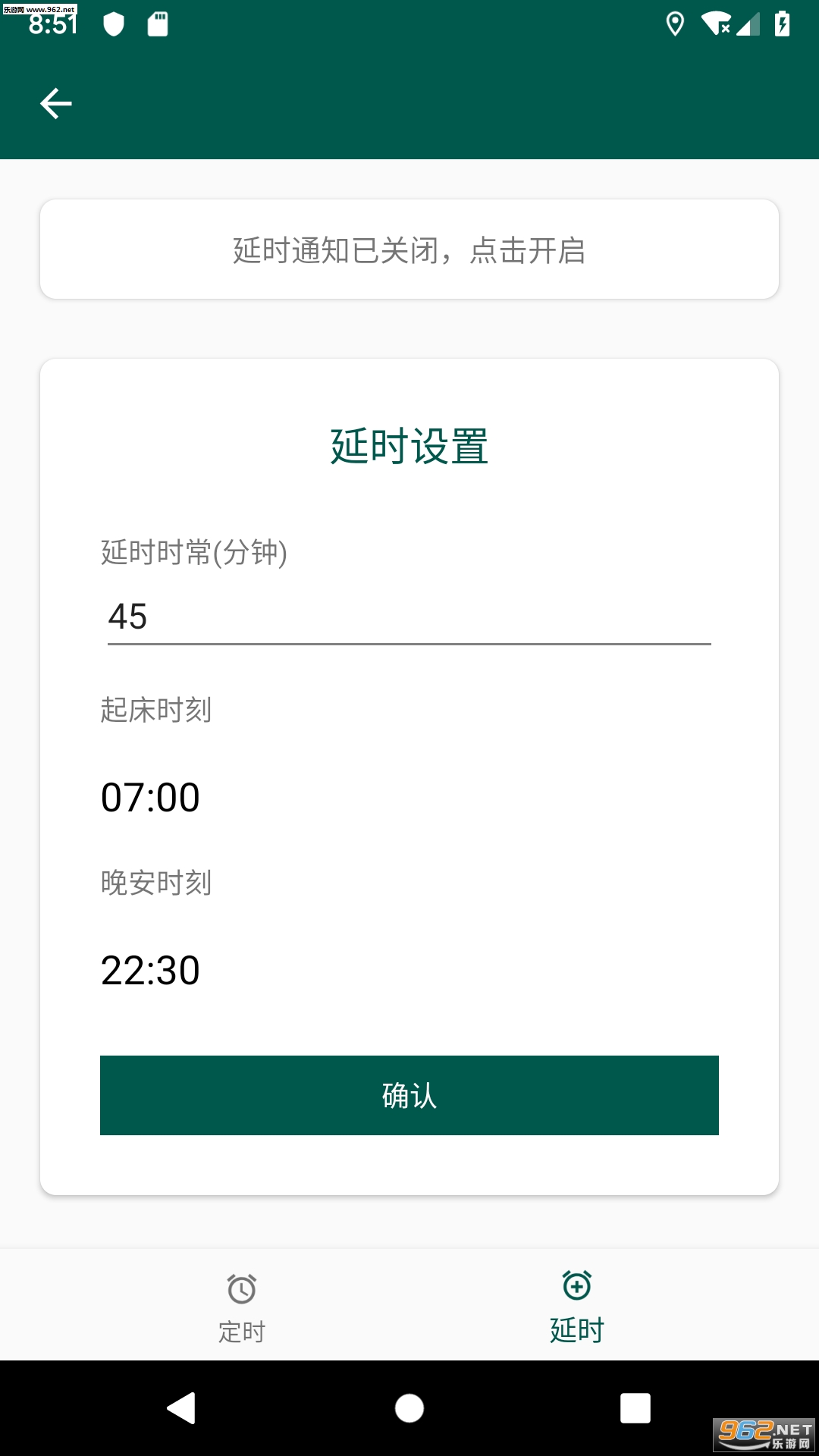The height and width of the screenshot is (1456, 819).
Task: Confirm settings with the 确认 button
Action: point(409,1095)
